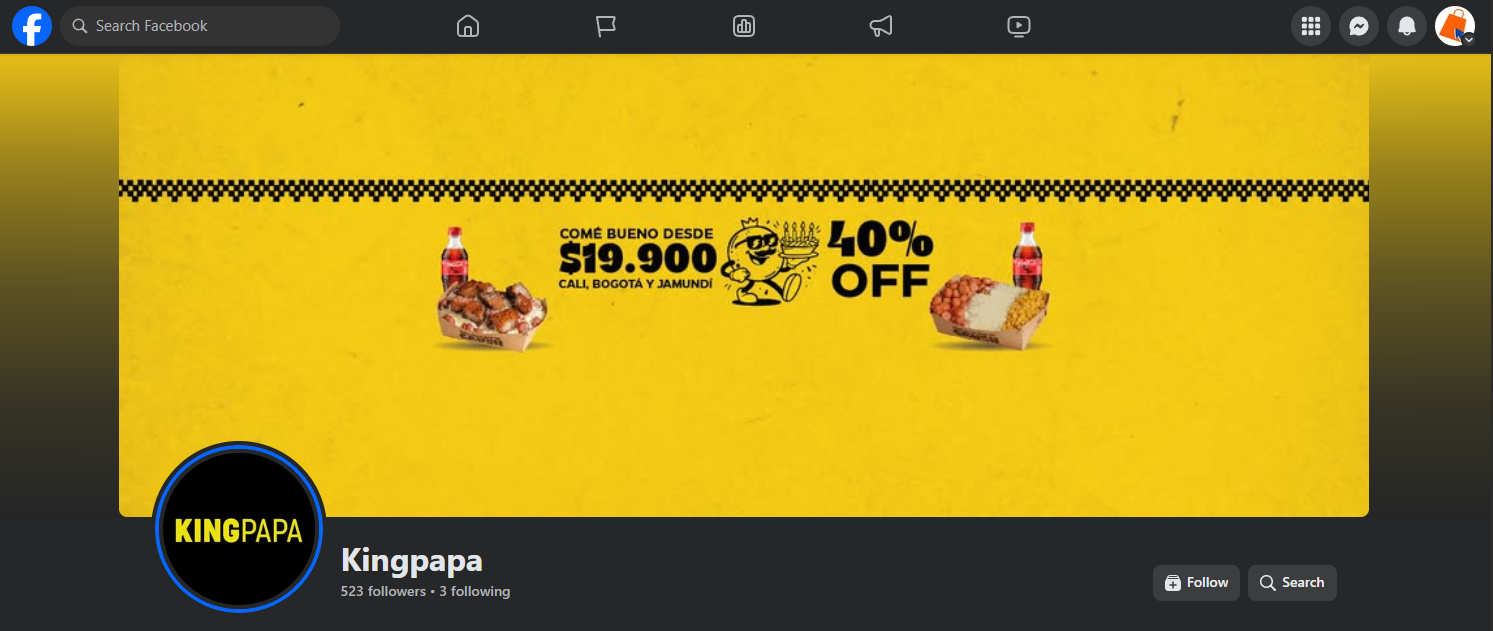The image size is (1493, 631).
Task: Open the apps grid menu
Action: [1311, 26]
